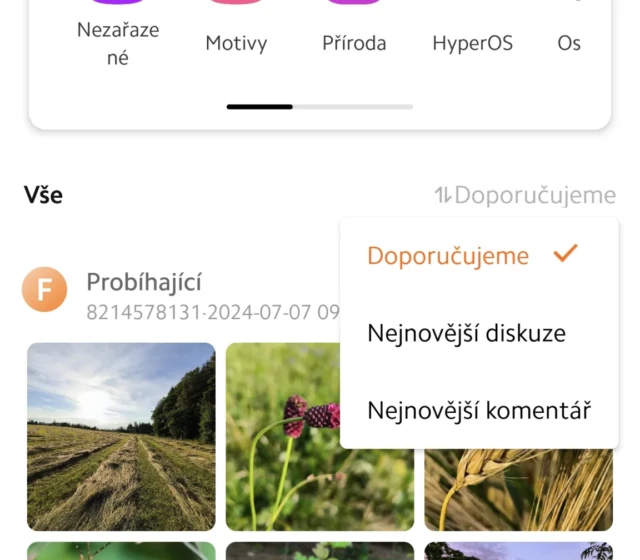Open the Příroda category
The height and width of the screenshot is (560, 640).
coord(354,43)
